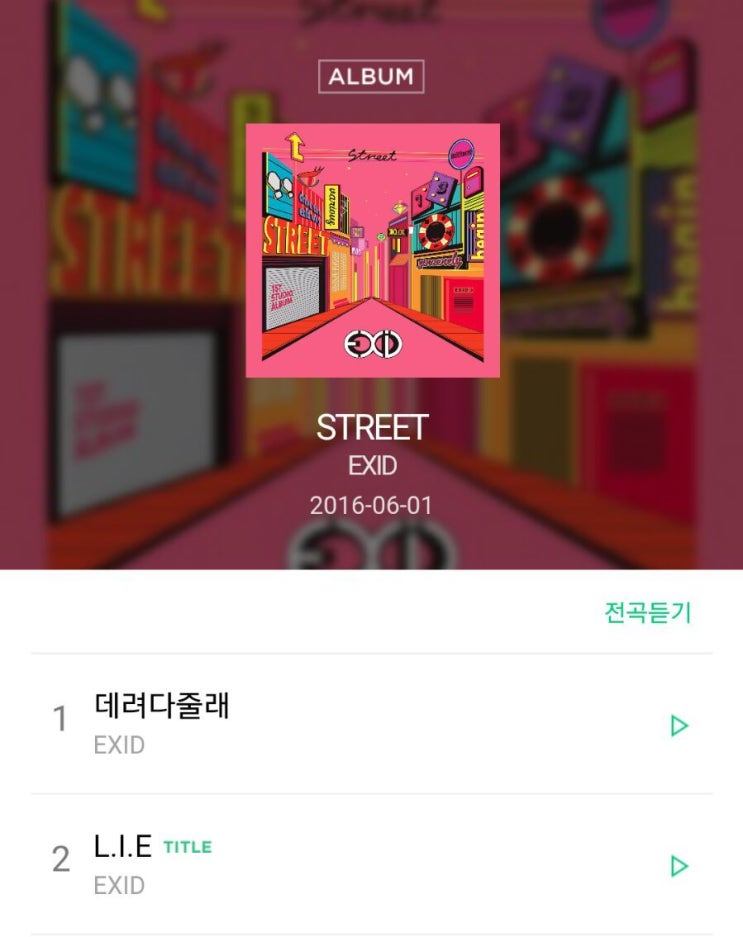Viewport: 743px width, 937px height.
Task: Click the green TITLE badge beside L.I.E
Action: pyautogui.click(x=186, y=847)
